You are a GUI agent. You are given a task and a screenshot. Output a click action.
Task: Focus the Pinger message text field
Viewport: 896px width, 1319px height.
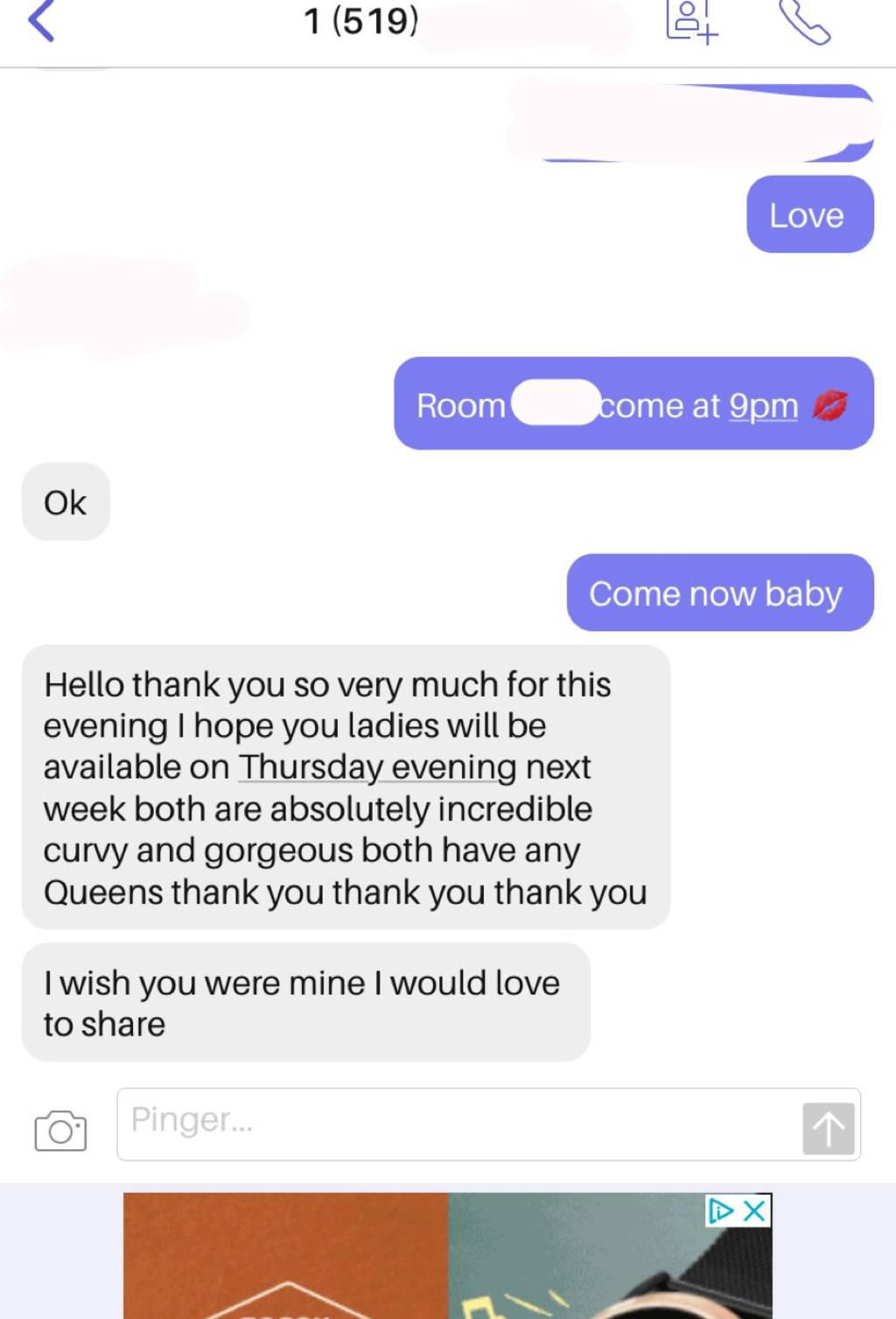pyautogui.click(x=455, y=1124)
